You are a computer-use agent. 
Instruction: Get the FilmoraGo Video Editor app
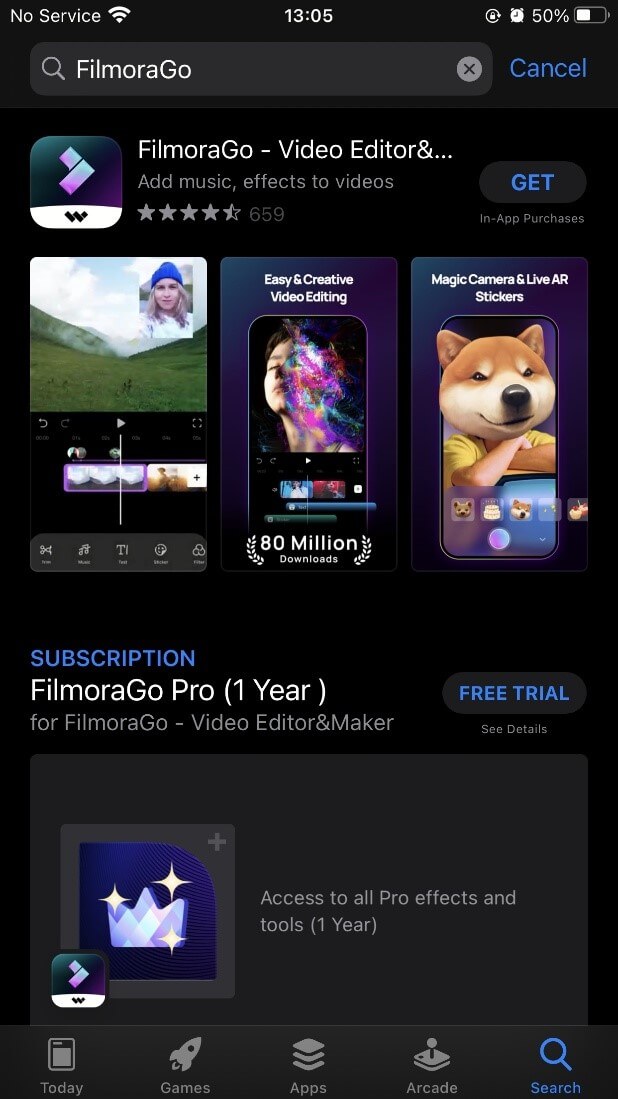(x=532, y=182)
